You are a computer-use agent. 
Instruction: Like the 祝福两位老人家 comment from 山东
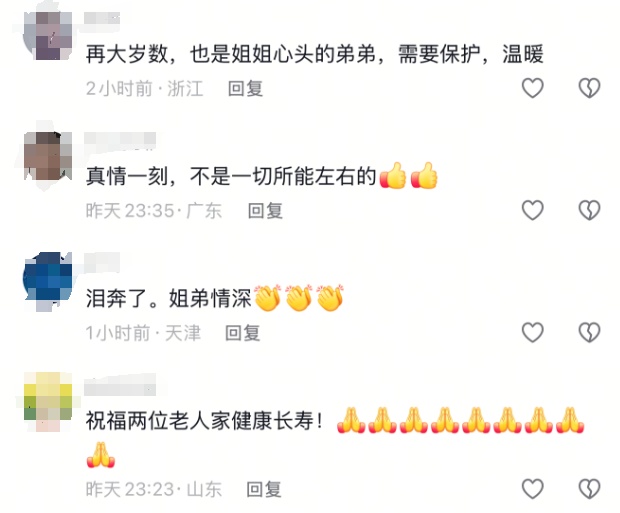(533, 488)
